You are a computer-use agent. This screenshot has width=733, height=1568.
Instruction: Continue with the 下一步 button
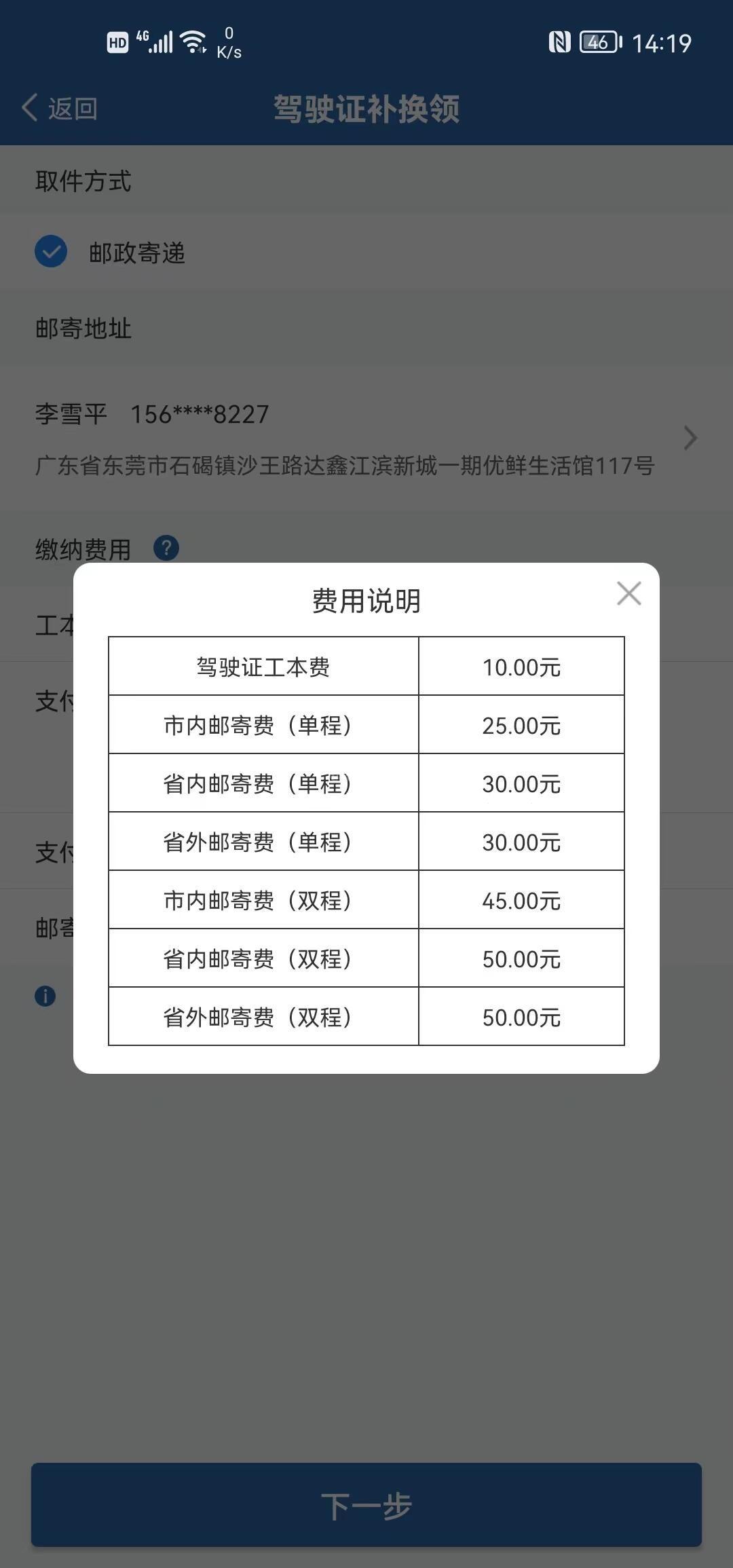point(366,1505)
